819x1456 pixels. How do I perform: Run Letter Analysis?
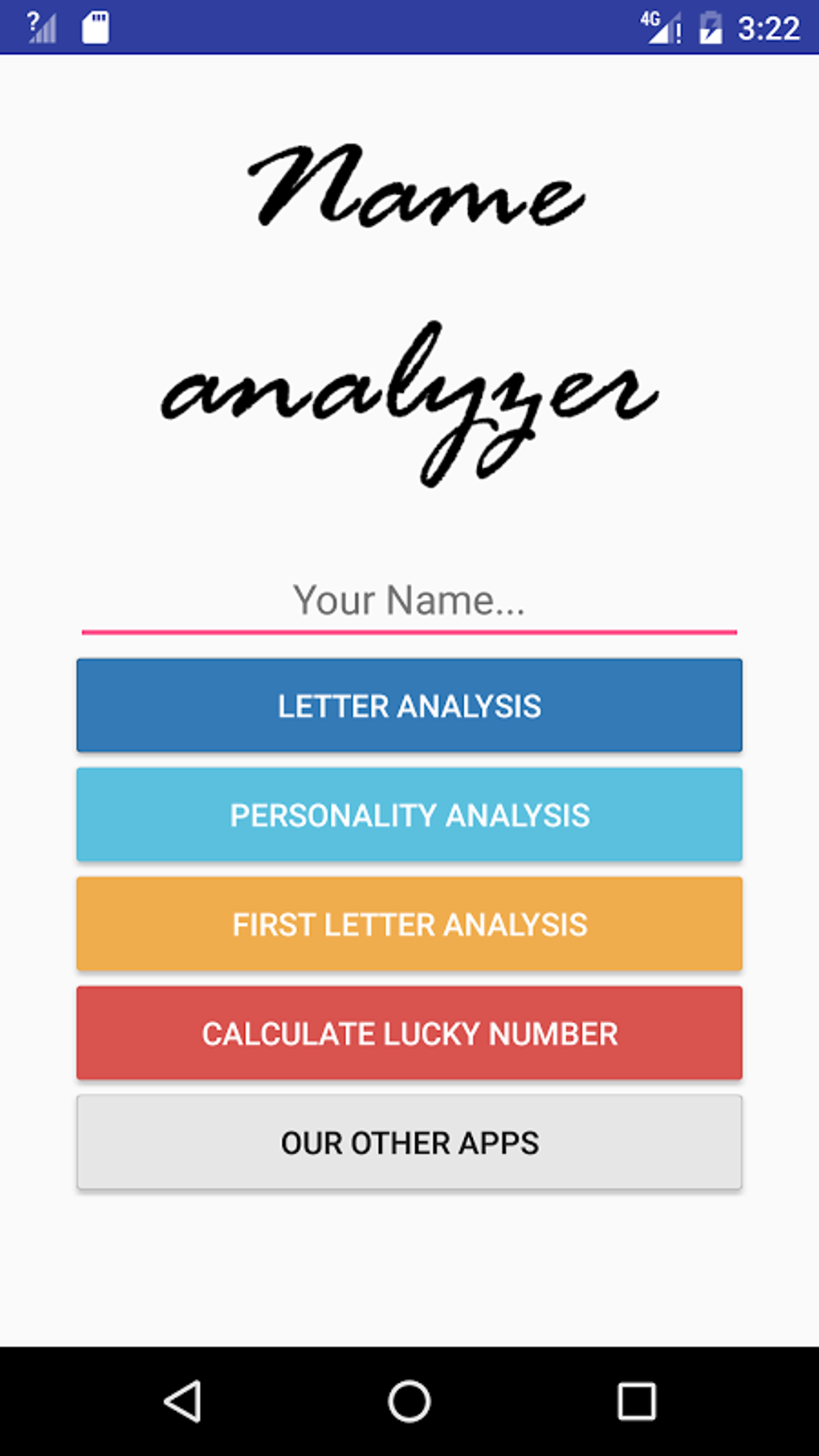pos(409,706)
